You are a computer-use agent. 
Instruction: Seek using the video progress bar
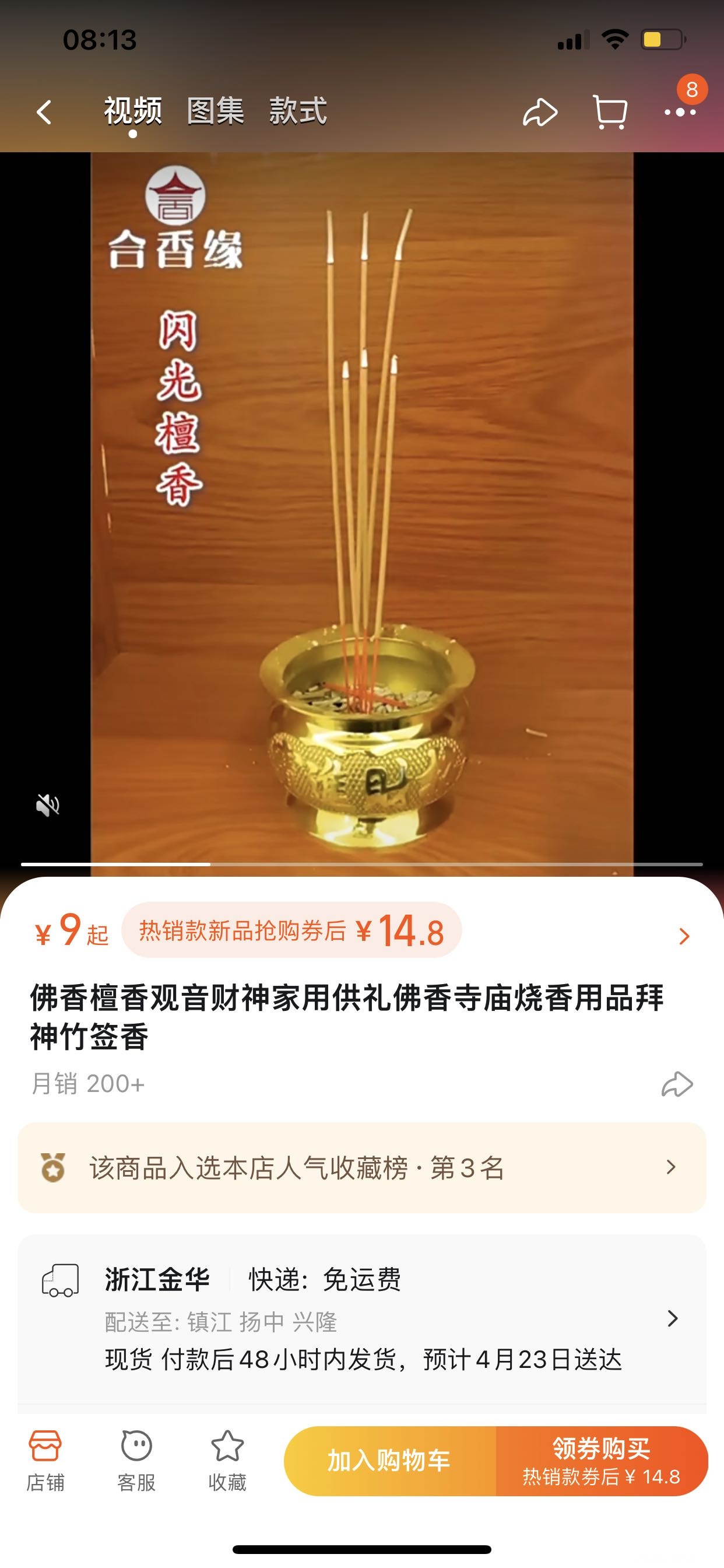(x=362, y=863)
